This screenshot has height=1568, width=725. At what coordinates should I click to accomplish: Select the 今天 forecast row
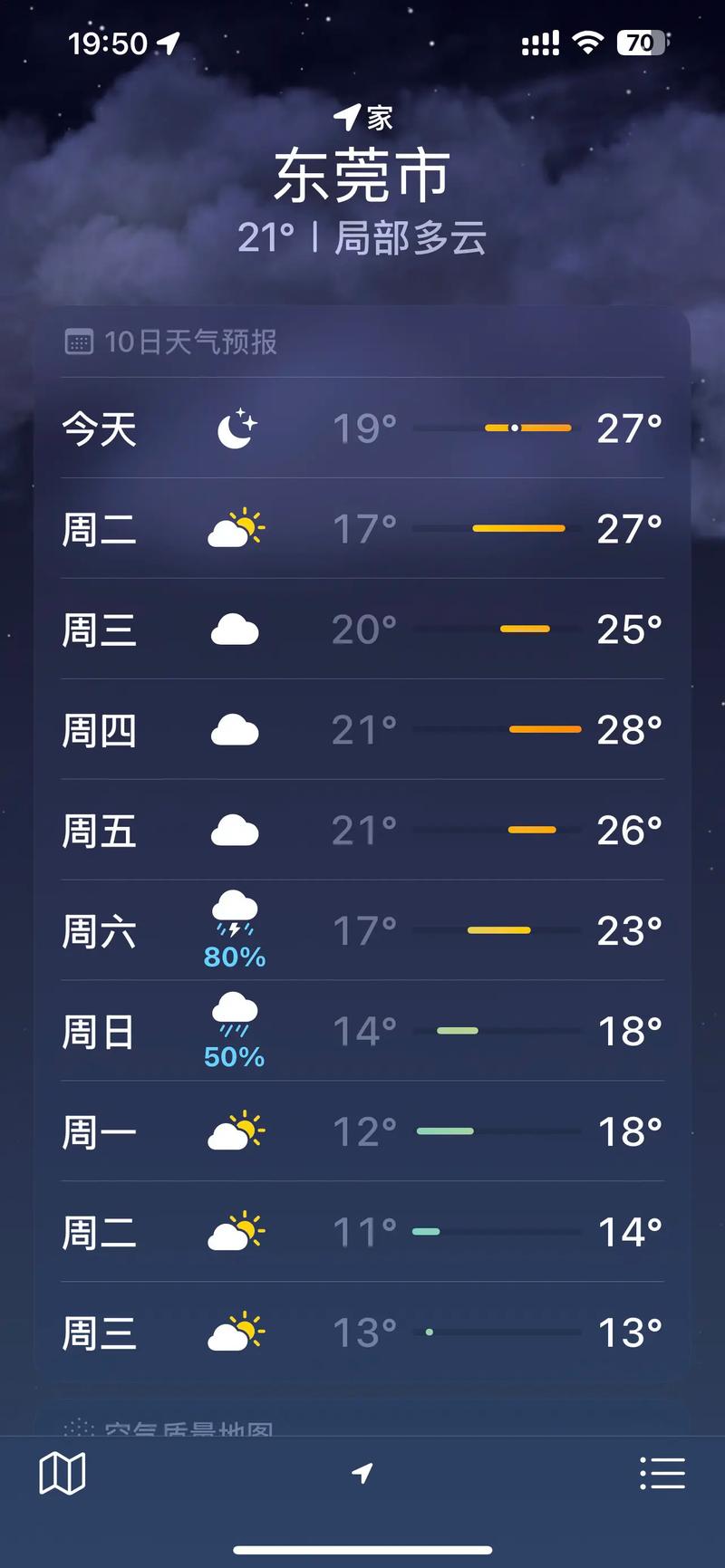click(x=362, y=428)
